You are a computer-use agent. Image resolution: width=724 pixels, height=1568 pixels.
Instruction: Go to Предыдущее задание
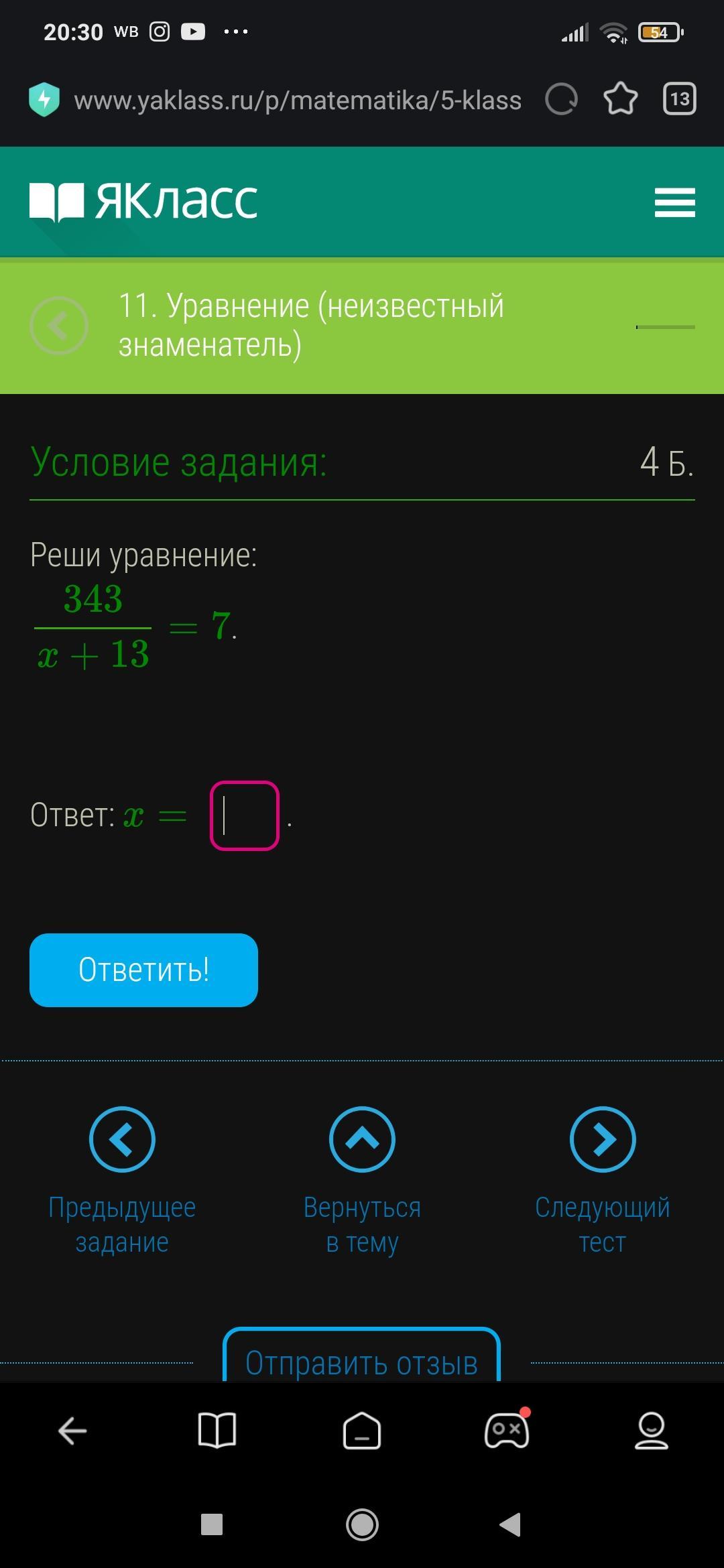122,1179
